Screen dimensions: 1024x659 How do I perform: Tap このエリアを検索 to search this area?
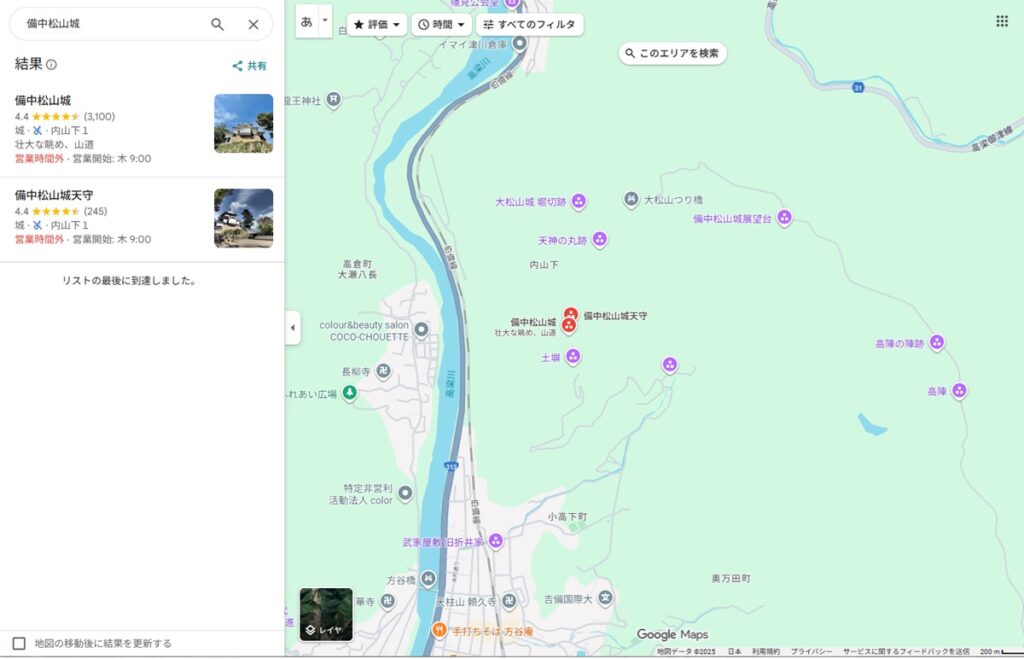pyautogui.click(x=672, y=53)
